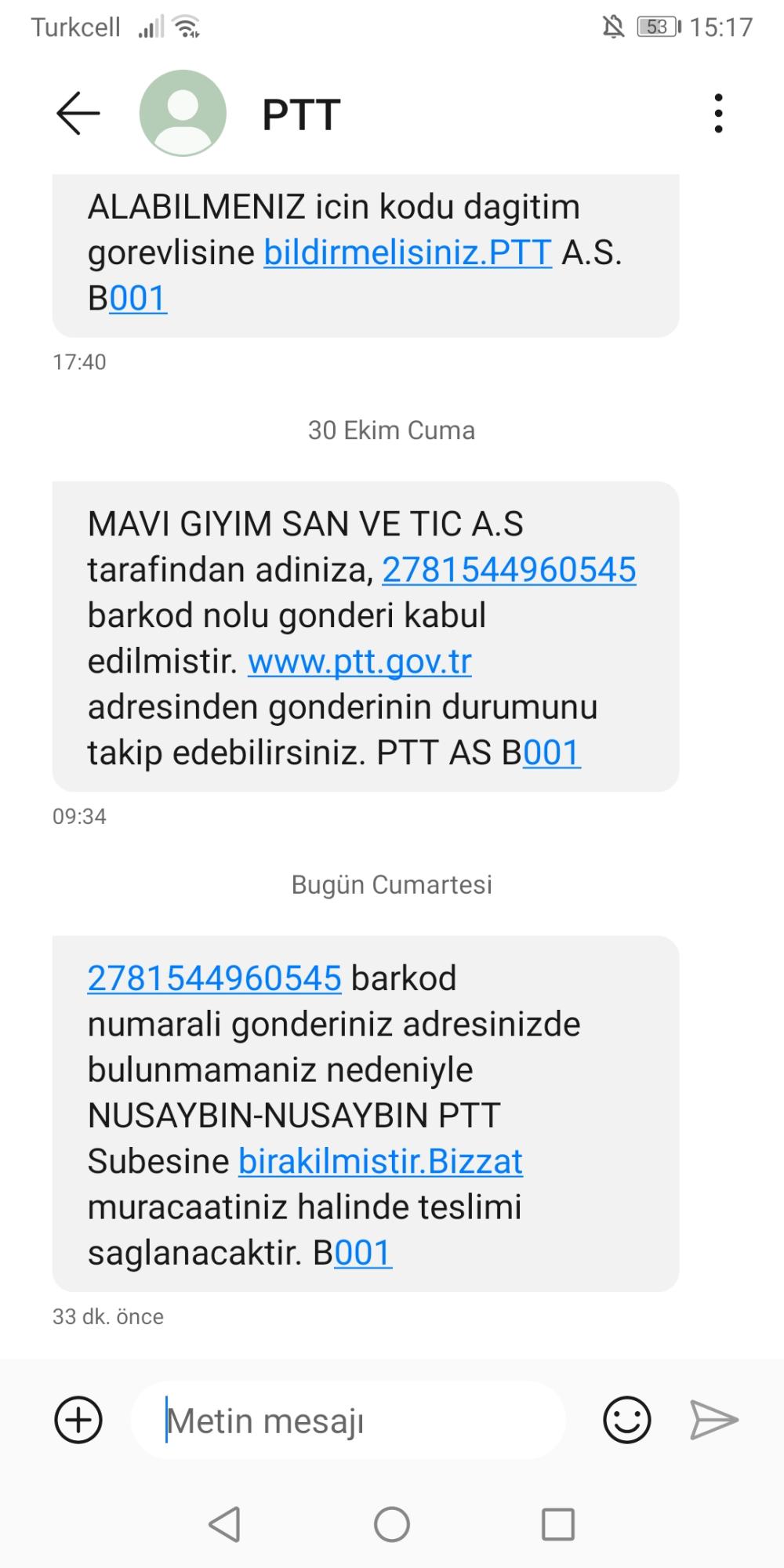Tap barcode number in today's Cumartesi message
This screenshot has height=1568, width=784.
[x=214, y=978]
